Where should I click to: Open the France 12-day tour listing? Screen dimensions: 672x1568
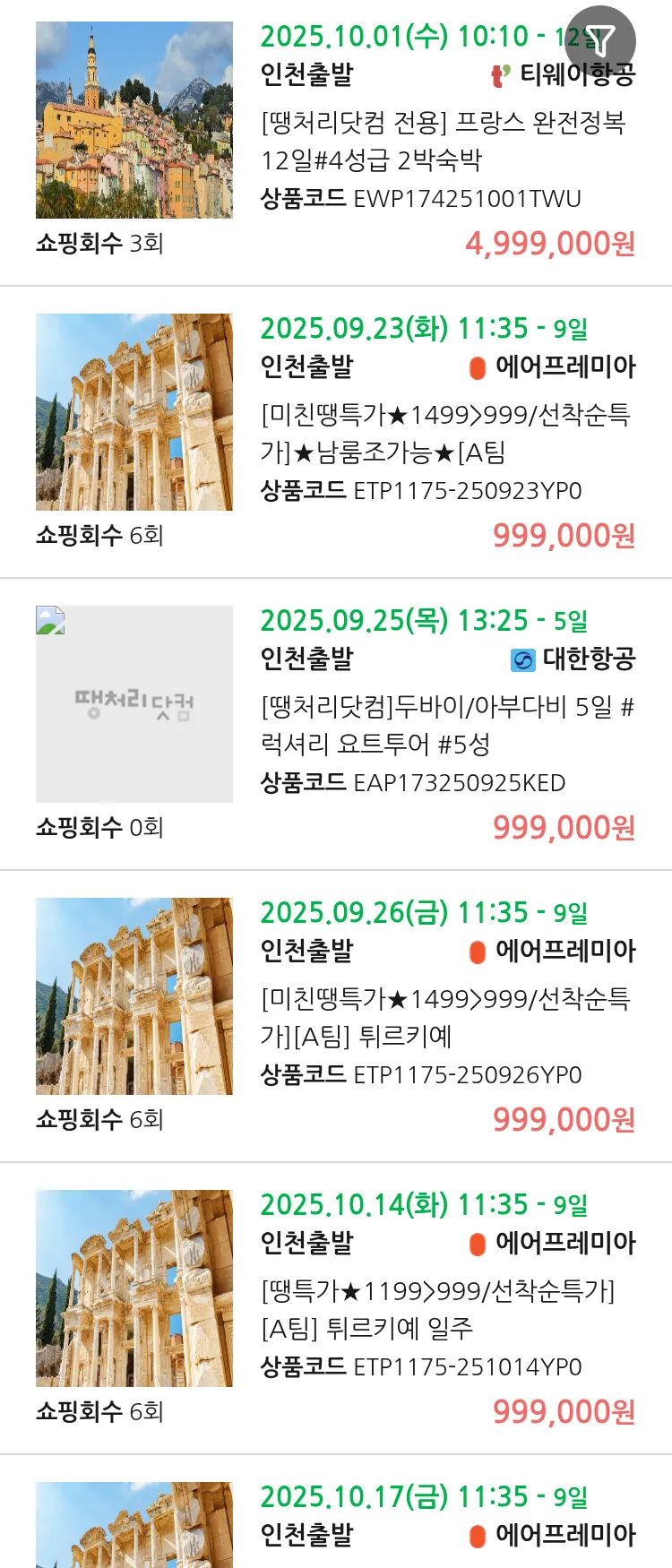tap(444, 141)
